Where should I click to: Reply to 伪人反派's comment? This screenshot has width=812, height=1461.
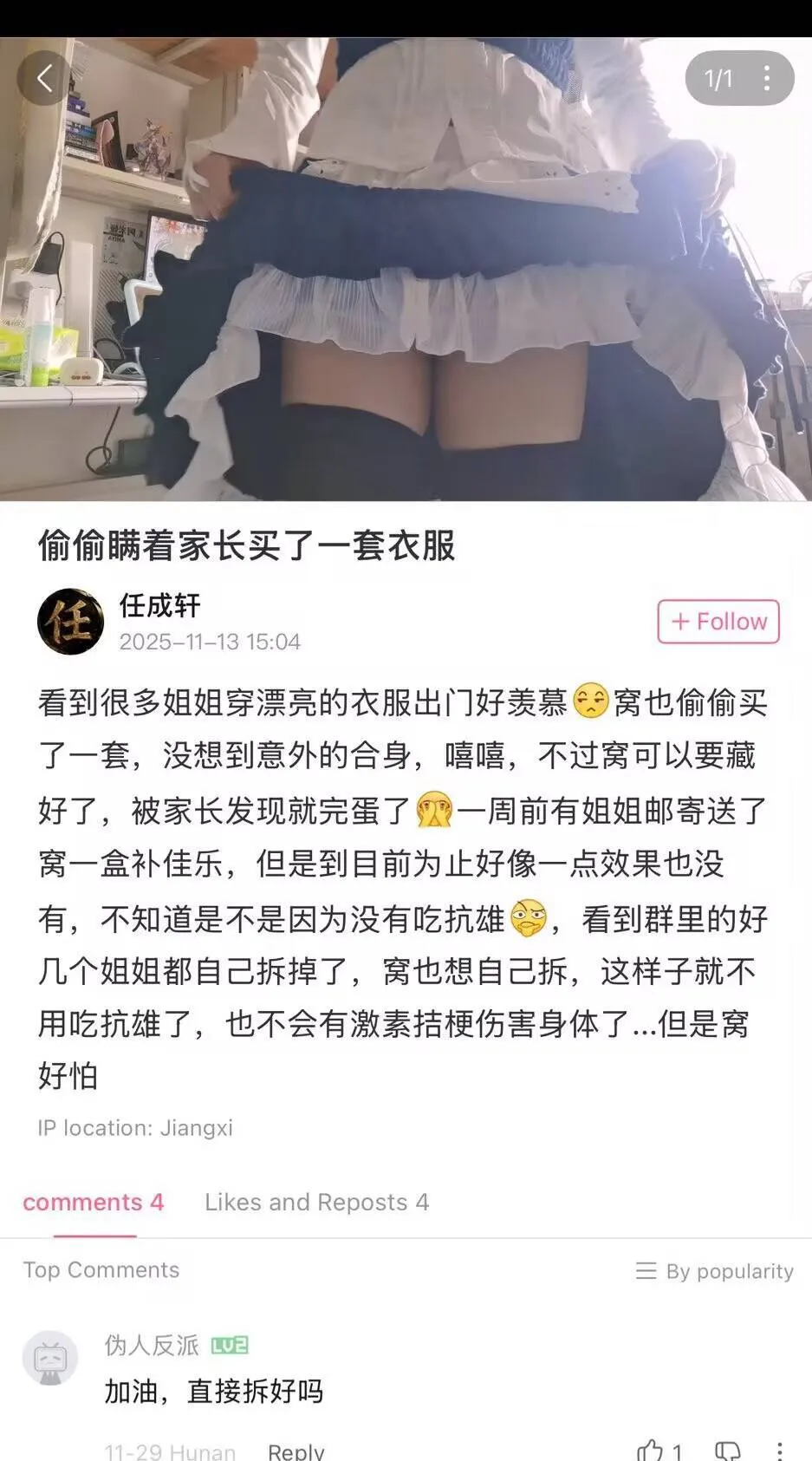pyautogui.click(x=296, y=1451)
